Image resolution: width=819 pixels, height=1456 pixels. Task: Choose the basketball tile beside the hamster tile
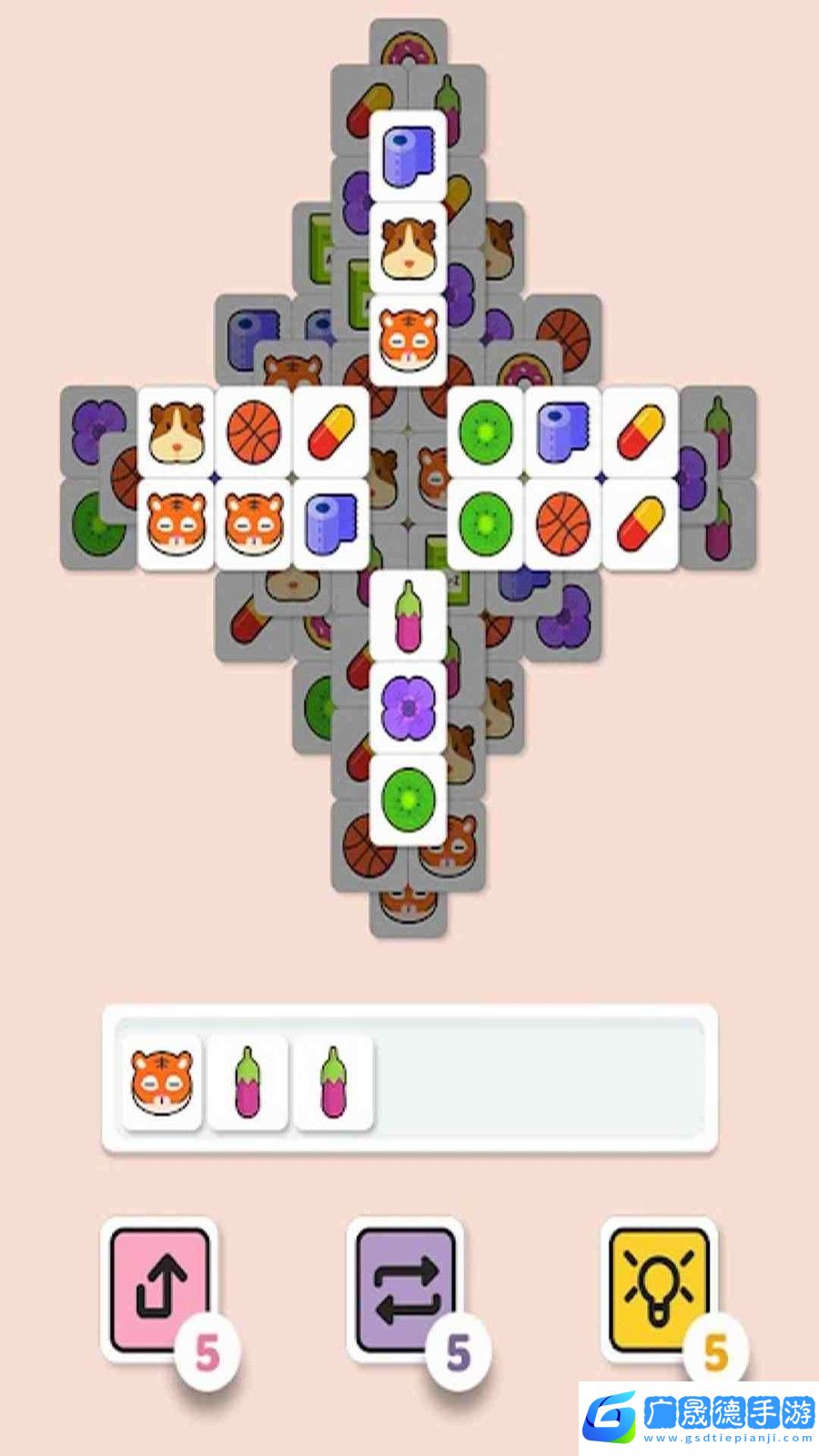click(x=254, y=430)
